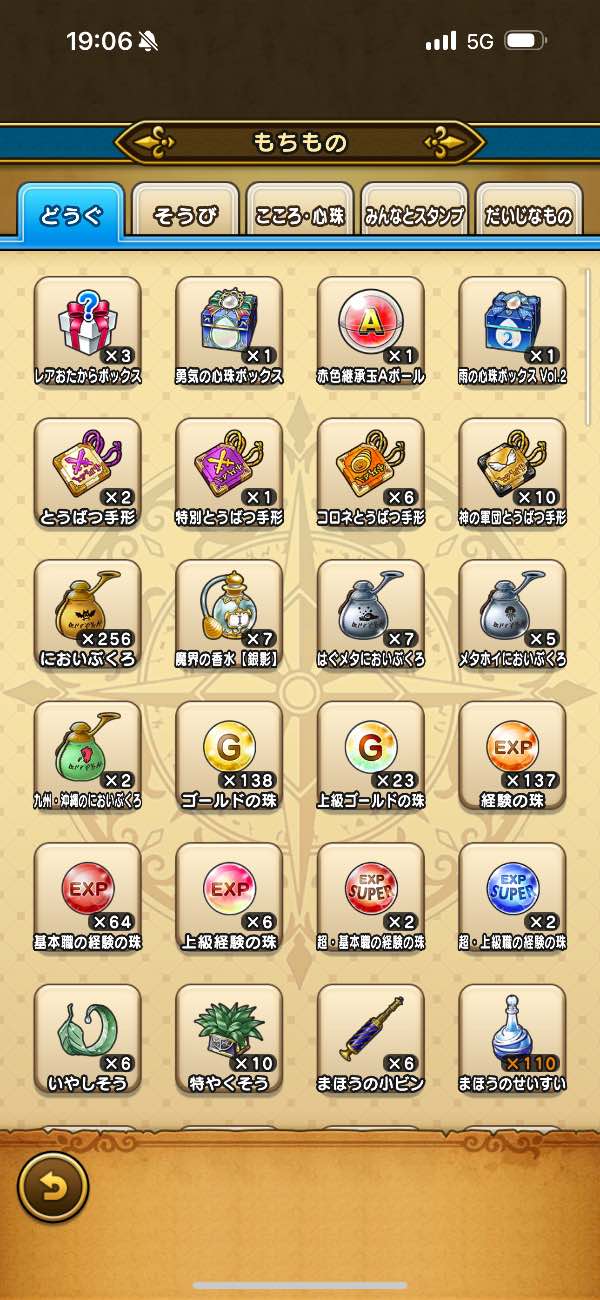Switch to みんなとスタンプ tab
The height and width of the screenshot is (1300, 600).
point(414,214)
